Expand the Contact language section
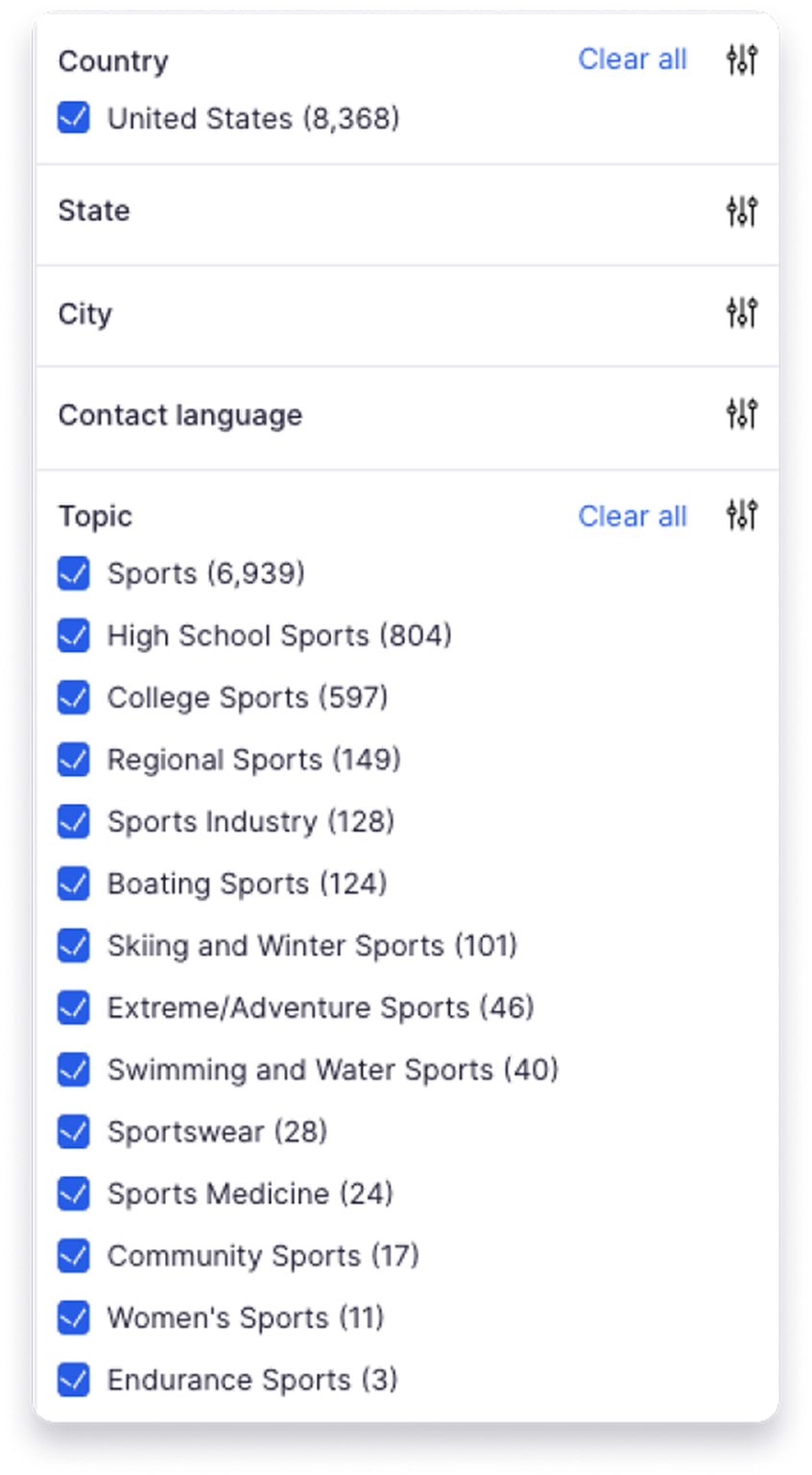Viewport: 812px width, 1475px height. coord(180,415)
